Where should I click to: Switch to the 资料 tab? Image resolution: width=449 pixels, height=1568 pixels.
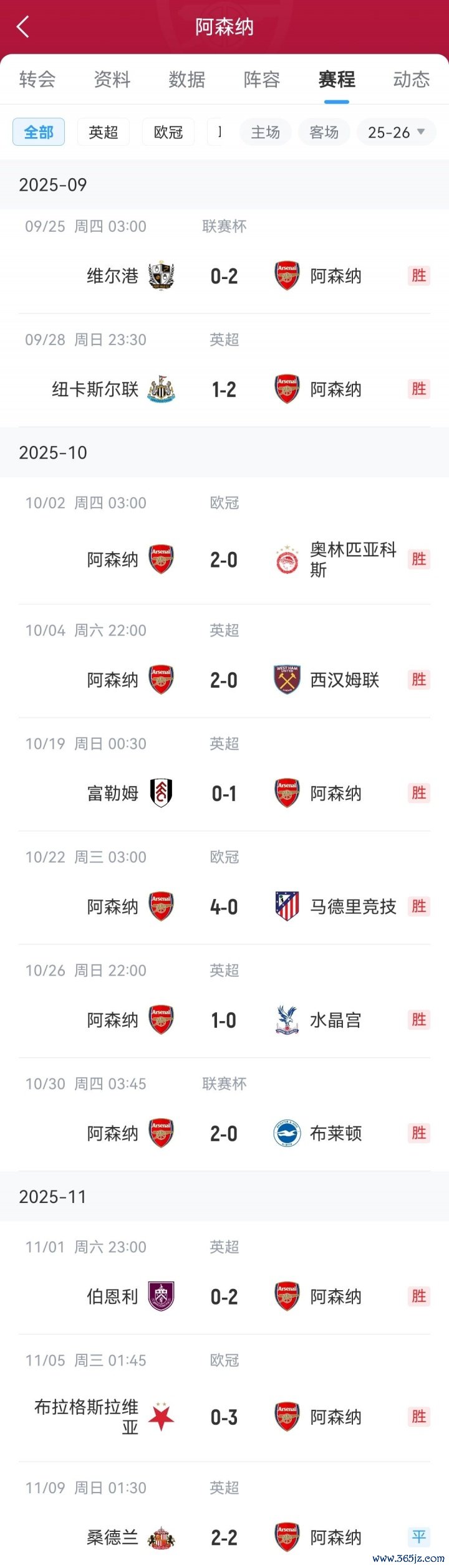click(x=112, y=80)
